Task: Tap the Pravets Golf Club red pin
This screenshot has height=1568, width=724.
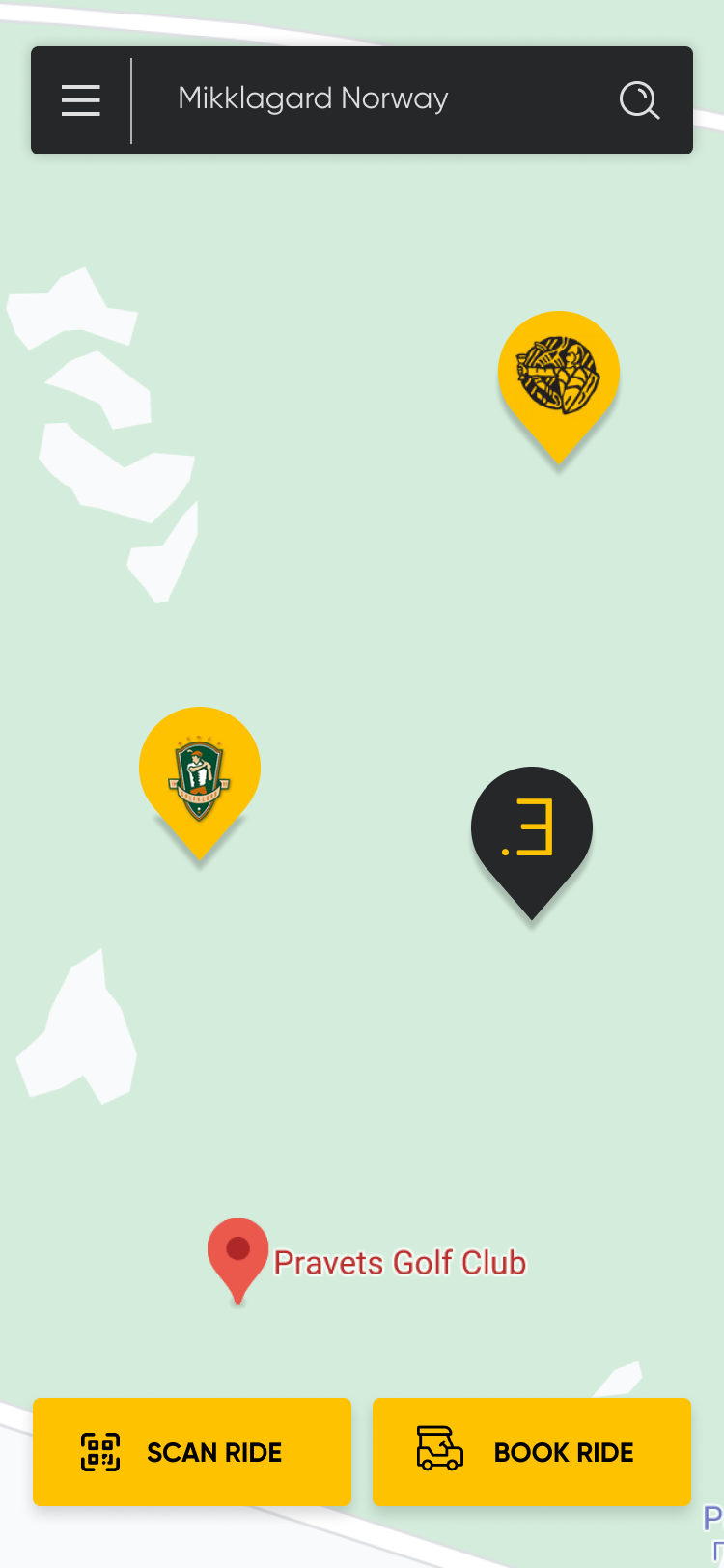Action: coord(237,1253)
